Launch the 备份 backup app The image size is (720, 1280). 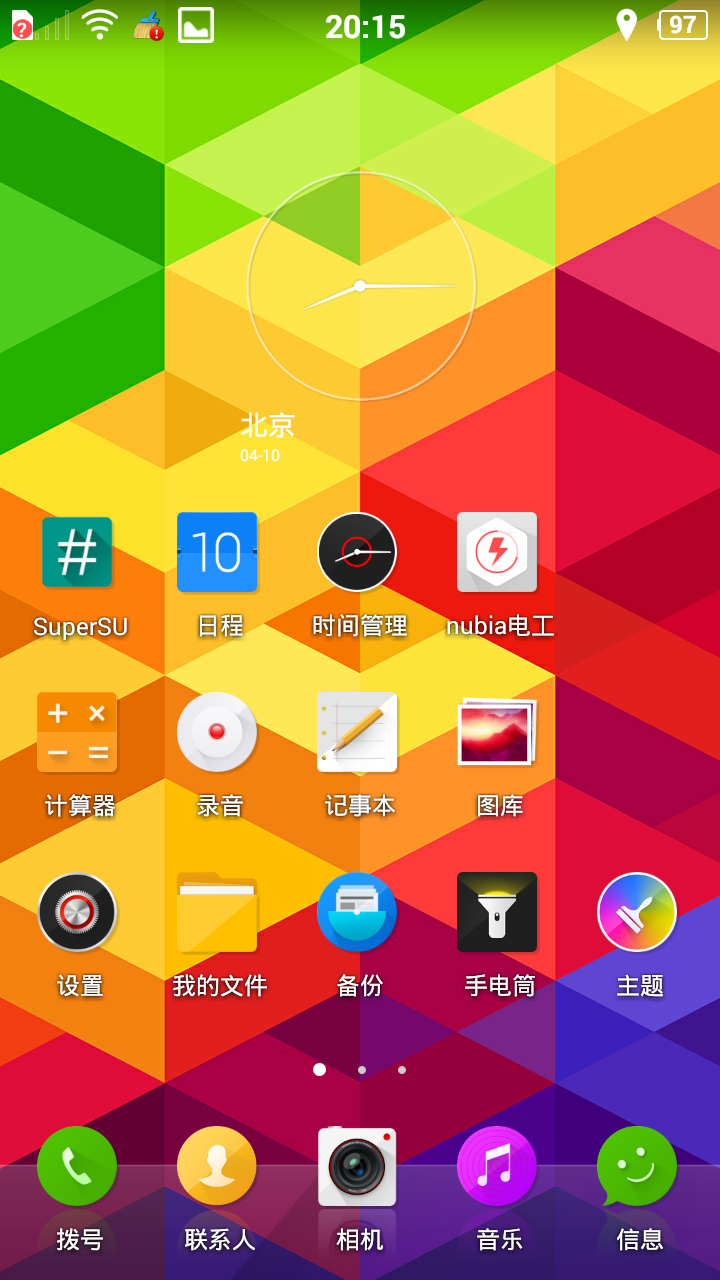(x=357, y=912)
